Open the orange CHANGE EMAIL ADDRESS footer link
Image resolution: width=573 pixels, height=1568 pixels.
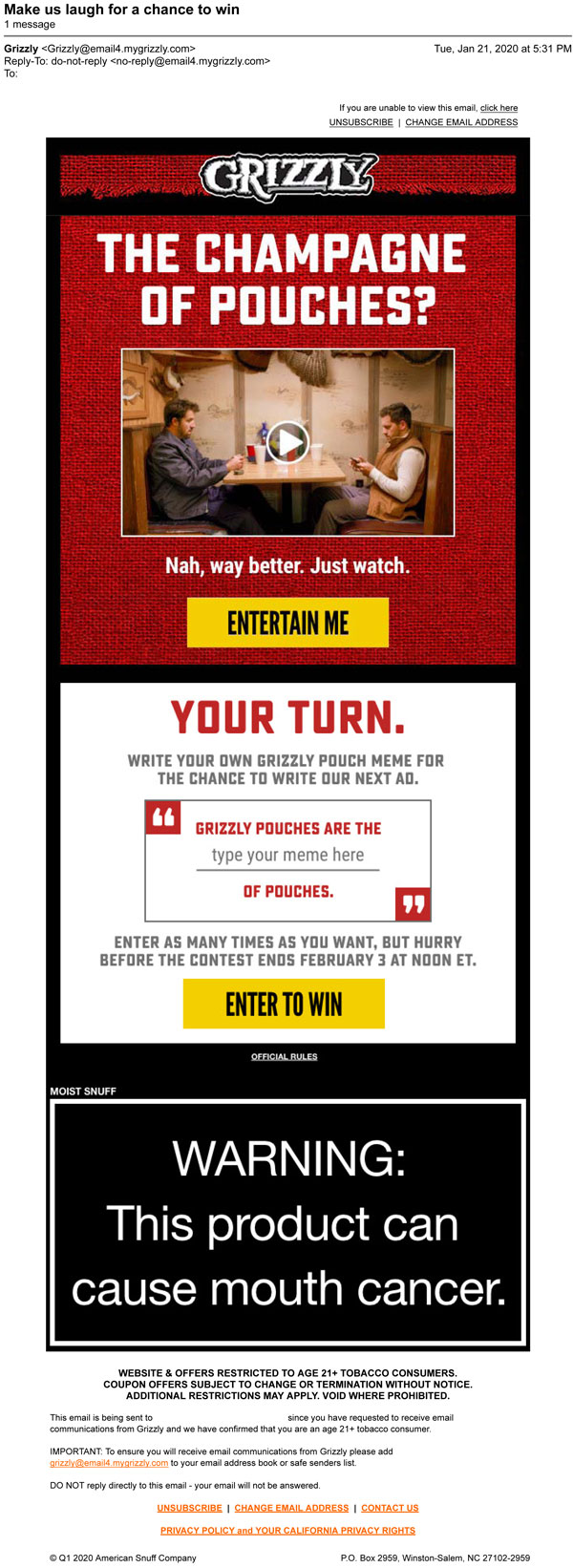pyautogui.click(x=291, y=1508)
